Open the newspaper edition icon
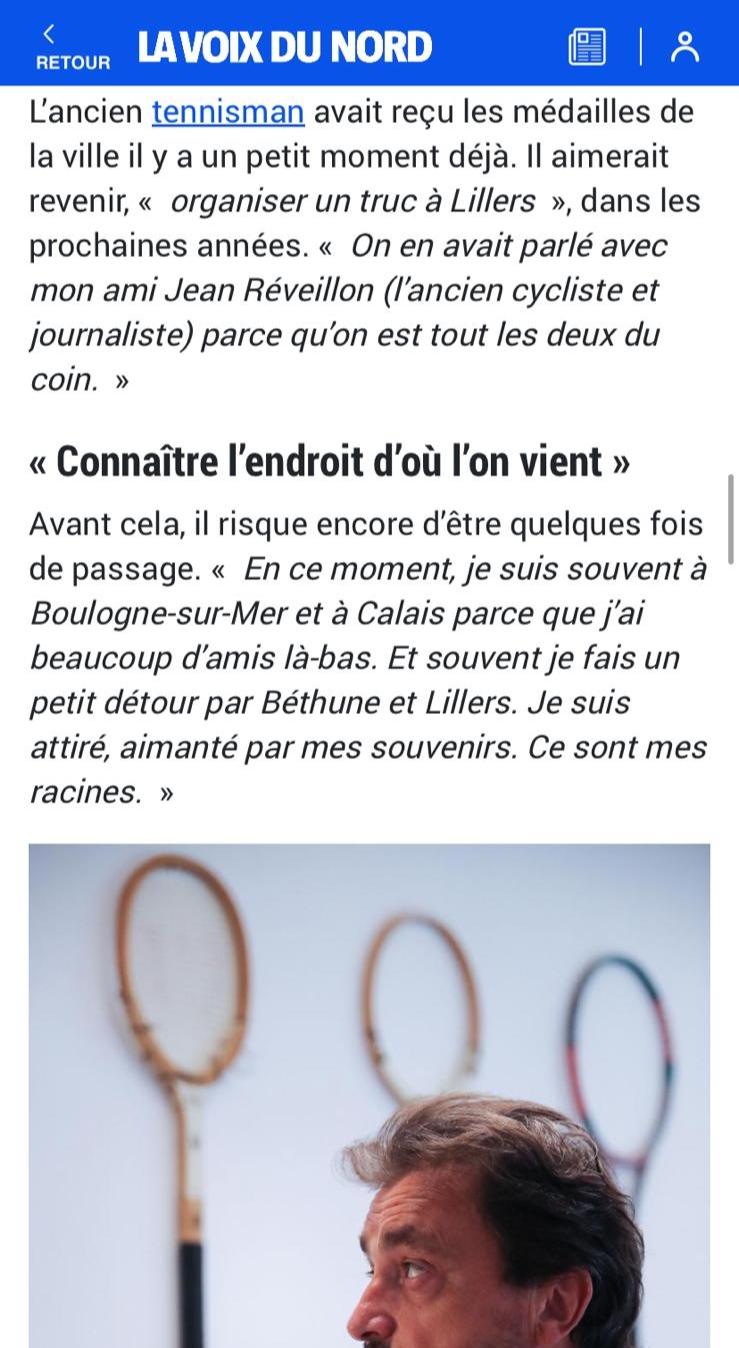 pos(587,47)
